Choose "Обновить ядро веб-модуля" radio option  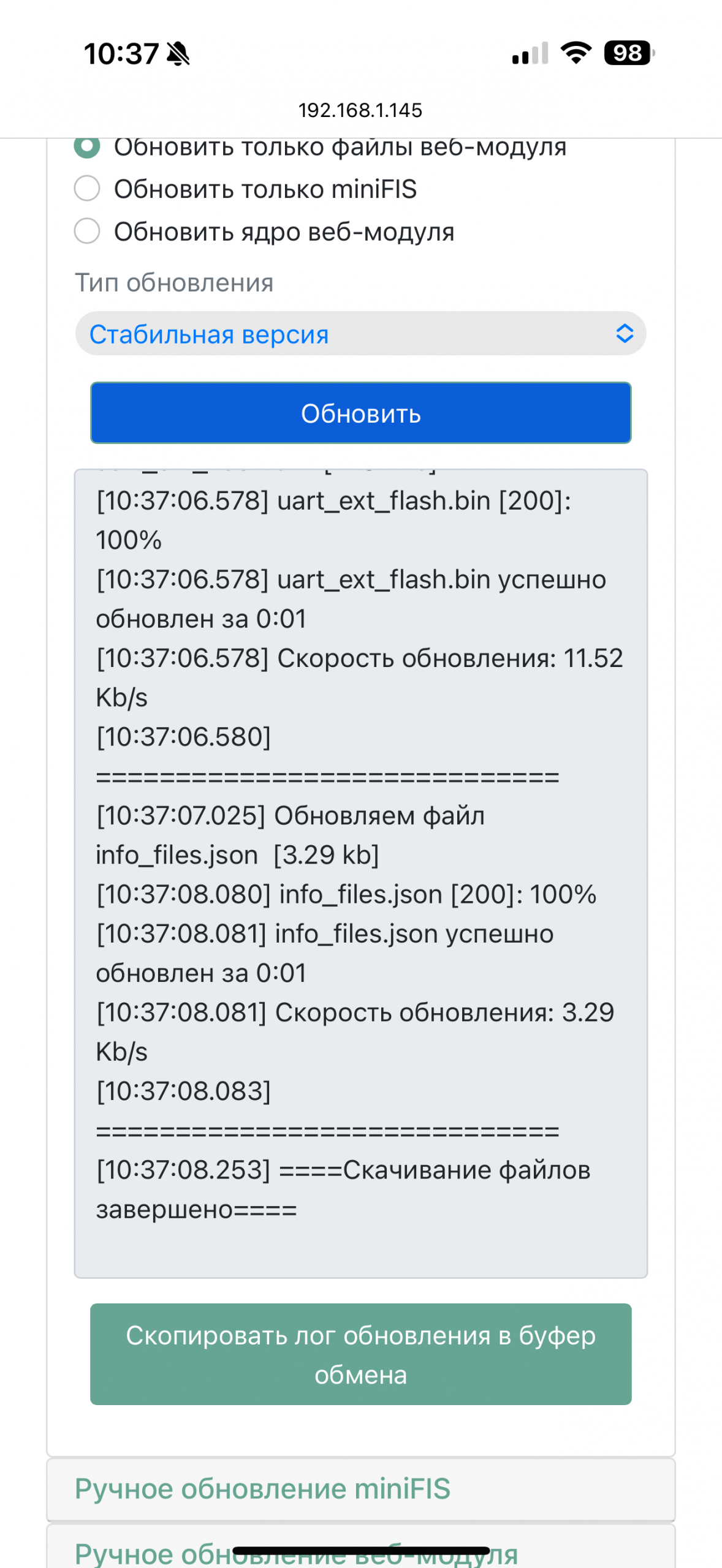point(87,232)
